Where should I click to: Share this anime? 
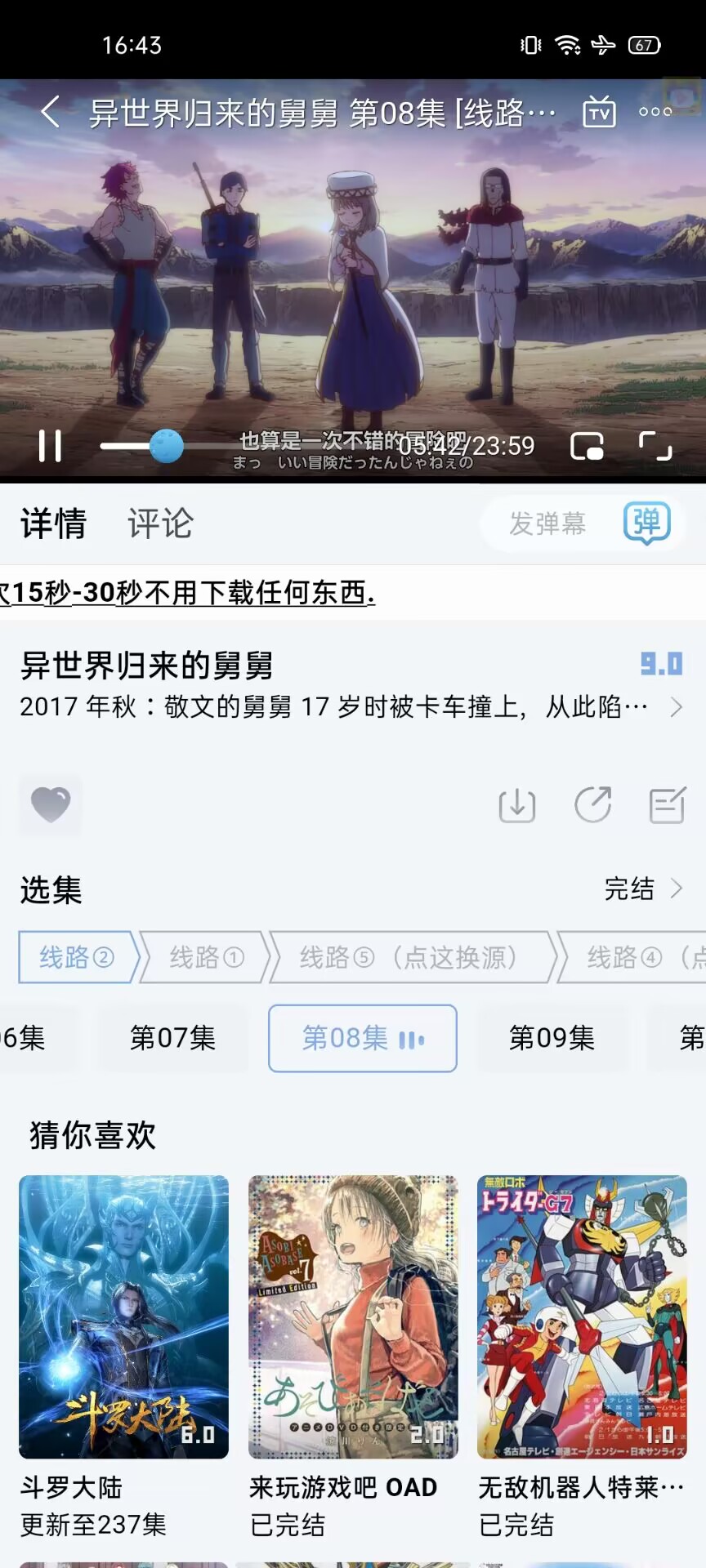[592, 805]
